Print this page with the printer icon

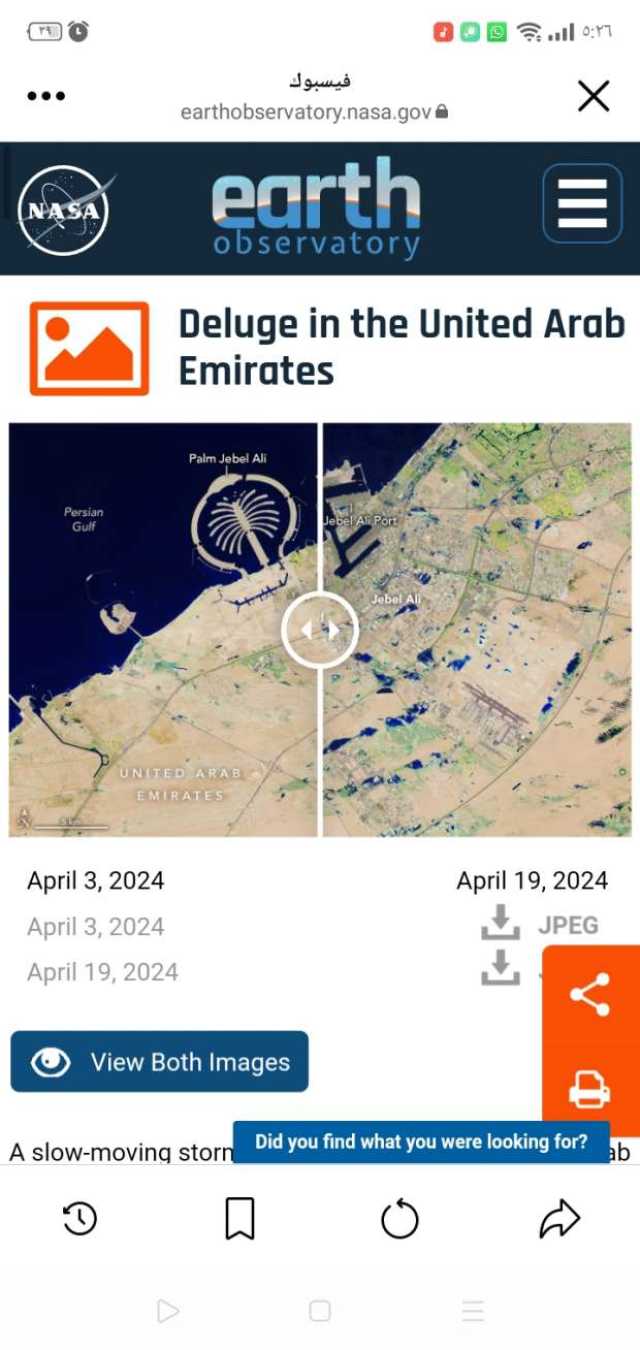(x=590, y=1089)
